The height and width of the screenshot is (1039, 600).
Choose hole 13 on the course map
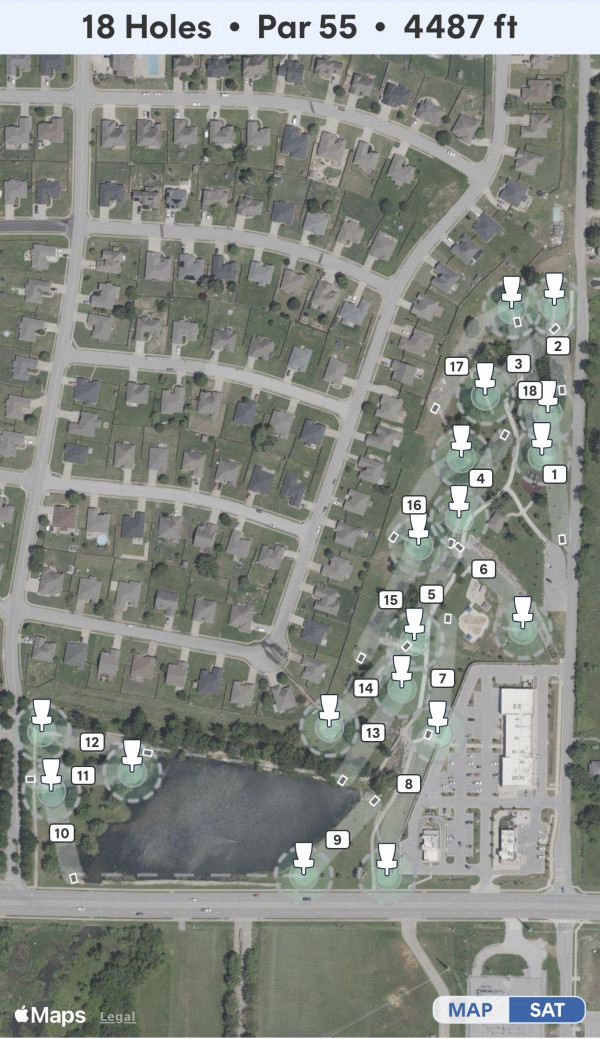click(x=373, y=732)
